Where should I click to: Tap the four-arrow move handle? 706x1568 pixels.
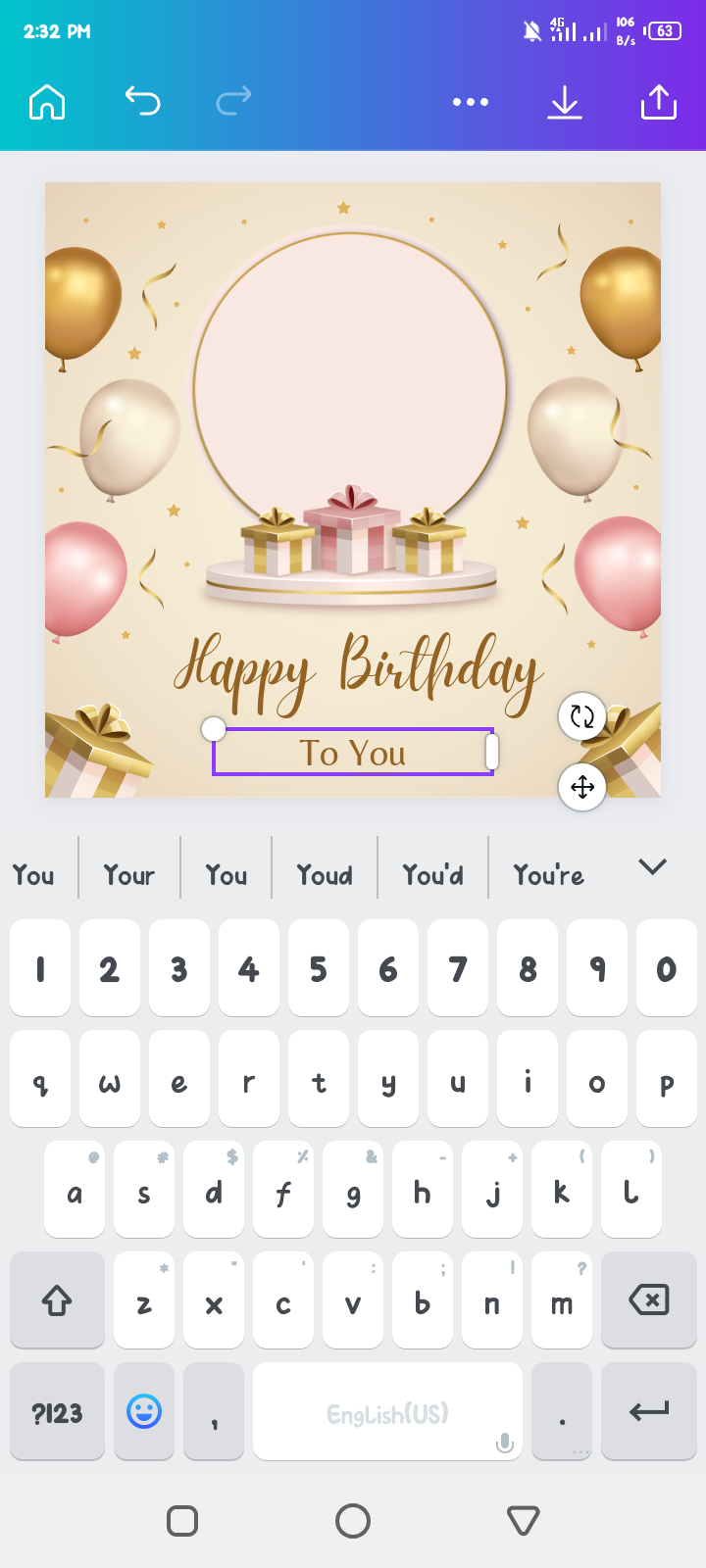tap(582, 787)
